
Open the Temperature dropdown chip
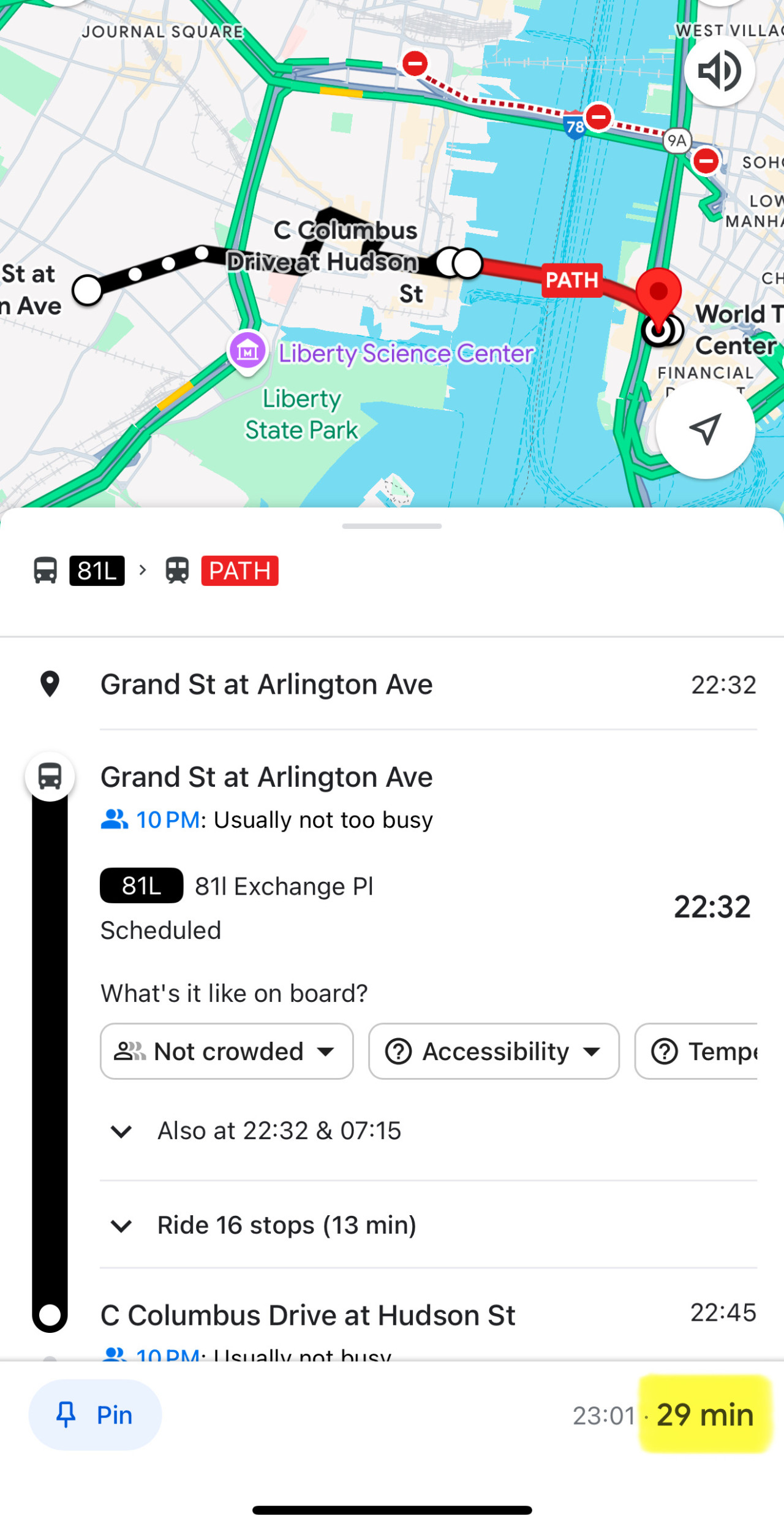click(696, 1051)
